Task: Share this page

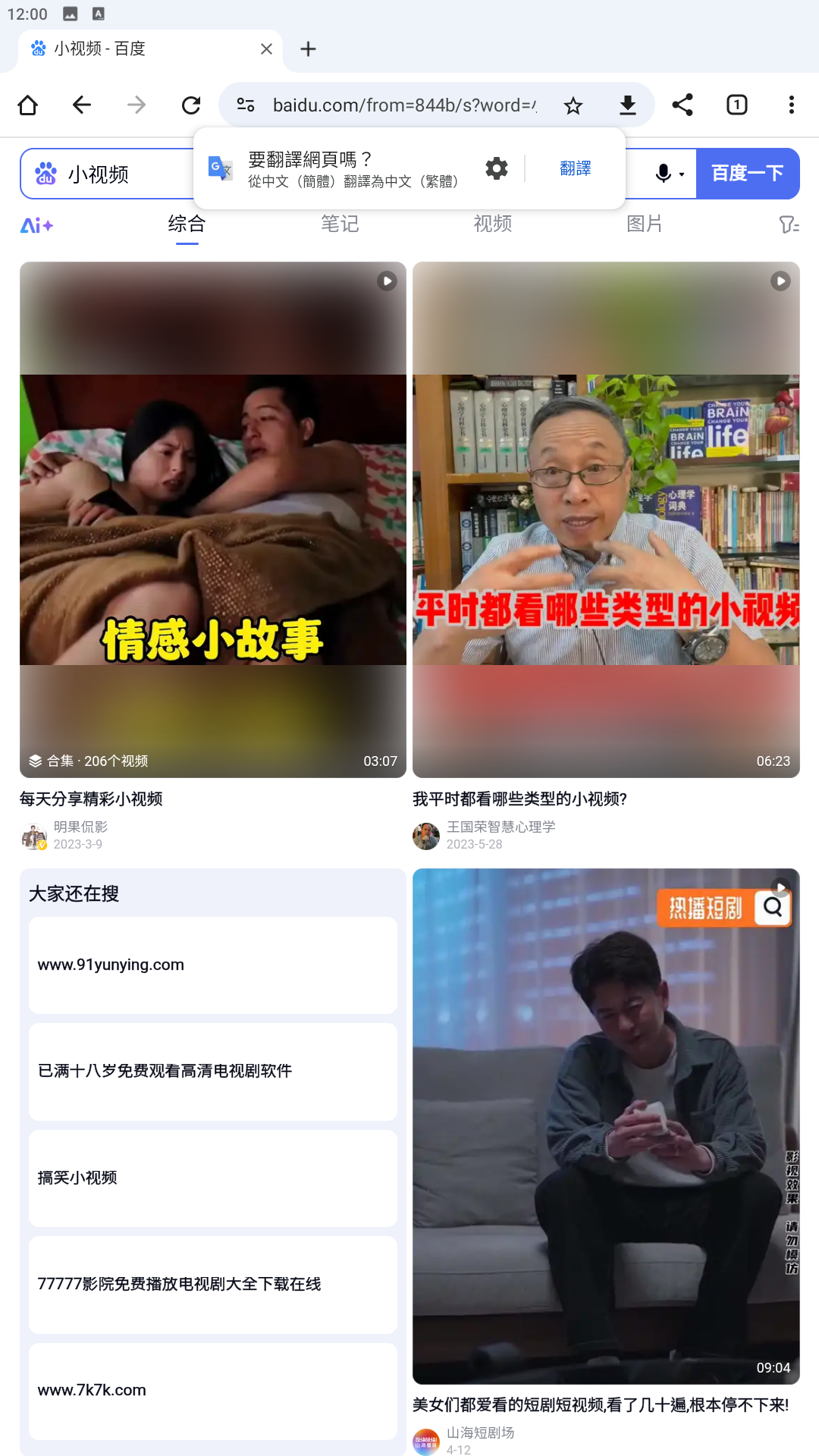Action: (x=682, y=105)
